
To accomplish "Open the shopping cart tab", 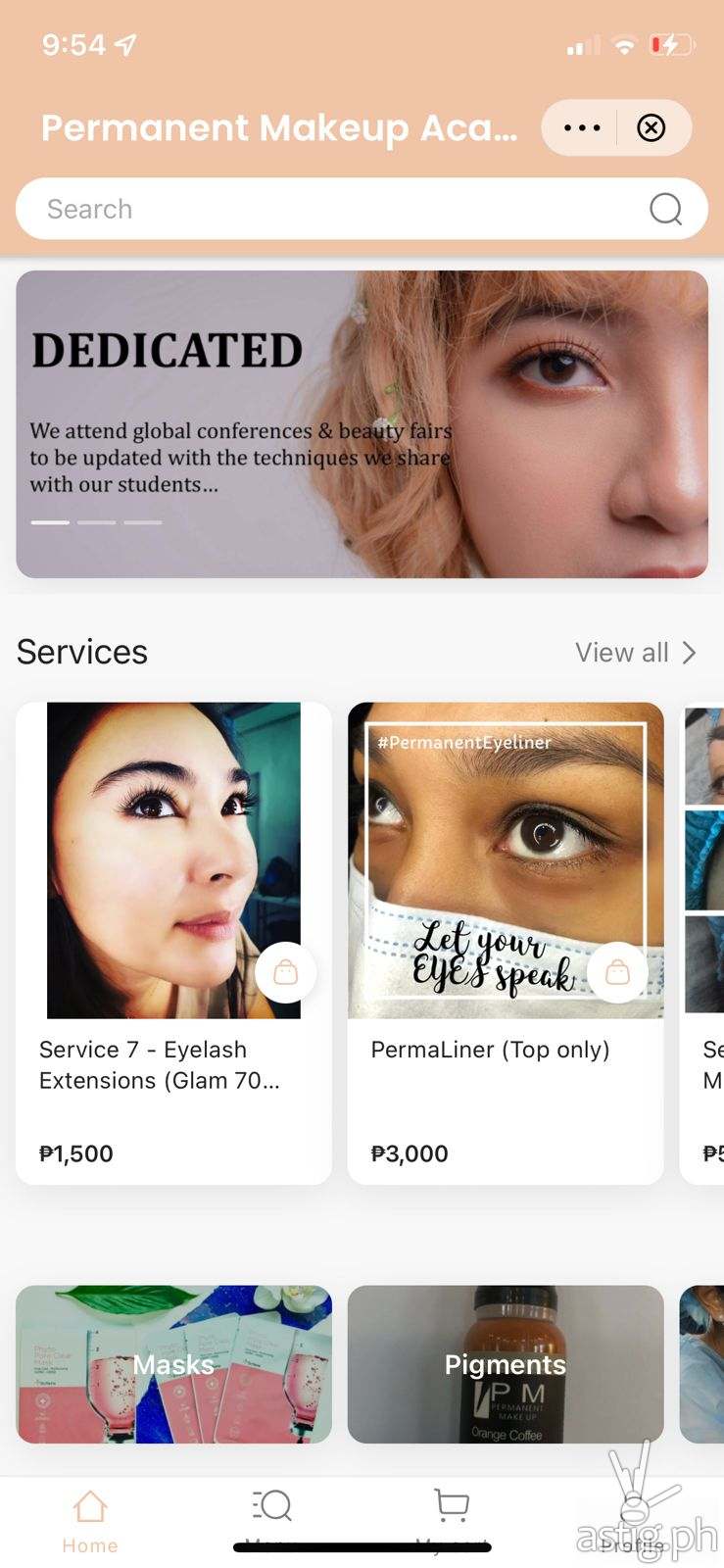I will pyautogui.click(x=452, y=1514).
